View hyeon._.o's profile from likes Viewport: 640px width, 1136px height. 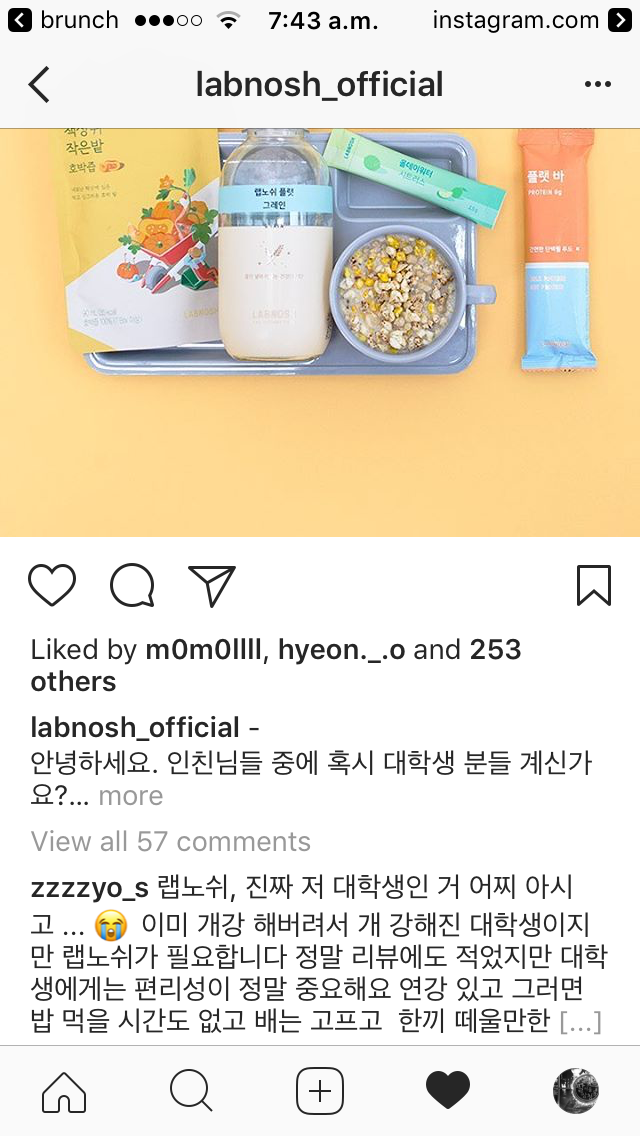click(341, 650)
